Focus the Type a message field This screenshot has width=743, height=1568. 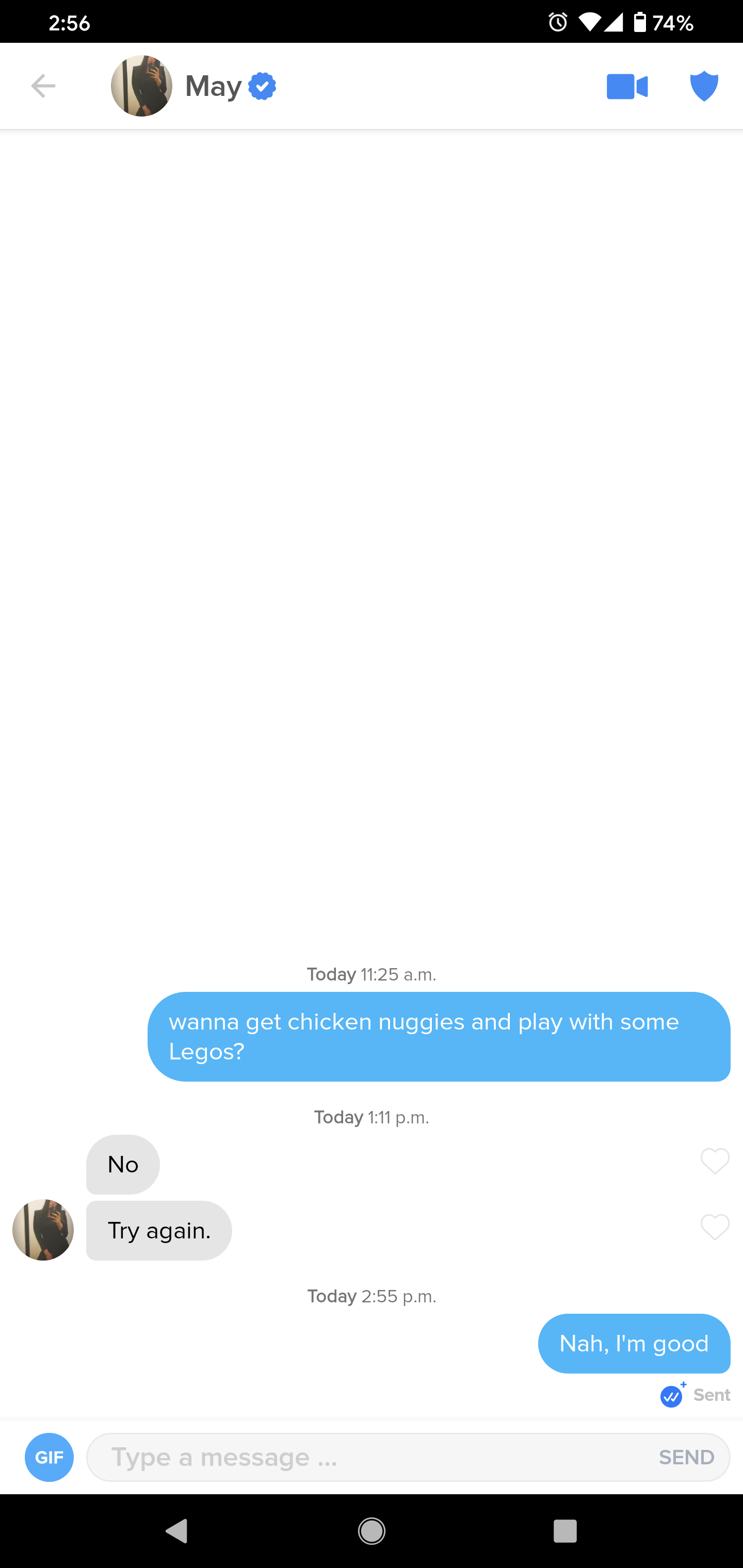pyautogui.click(x=365, y=1457)
